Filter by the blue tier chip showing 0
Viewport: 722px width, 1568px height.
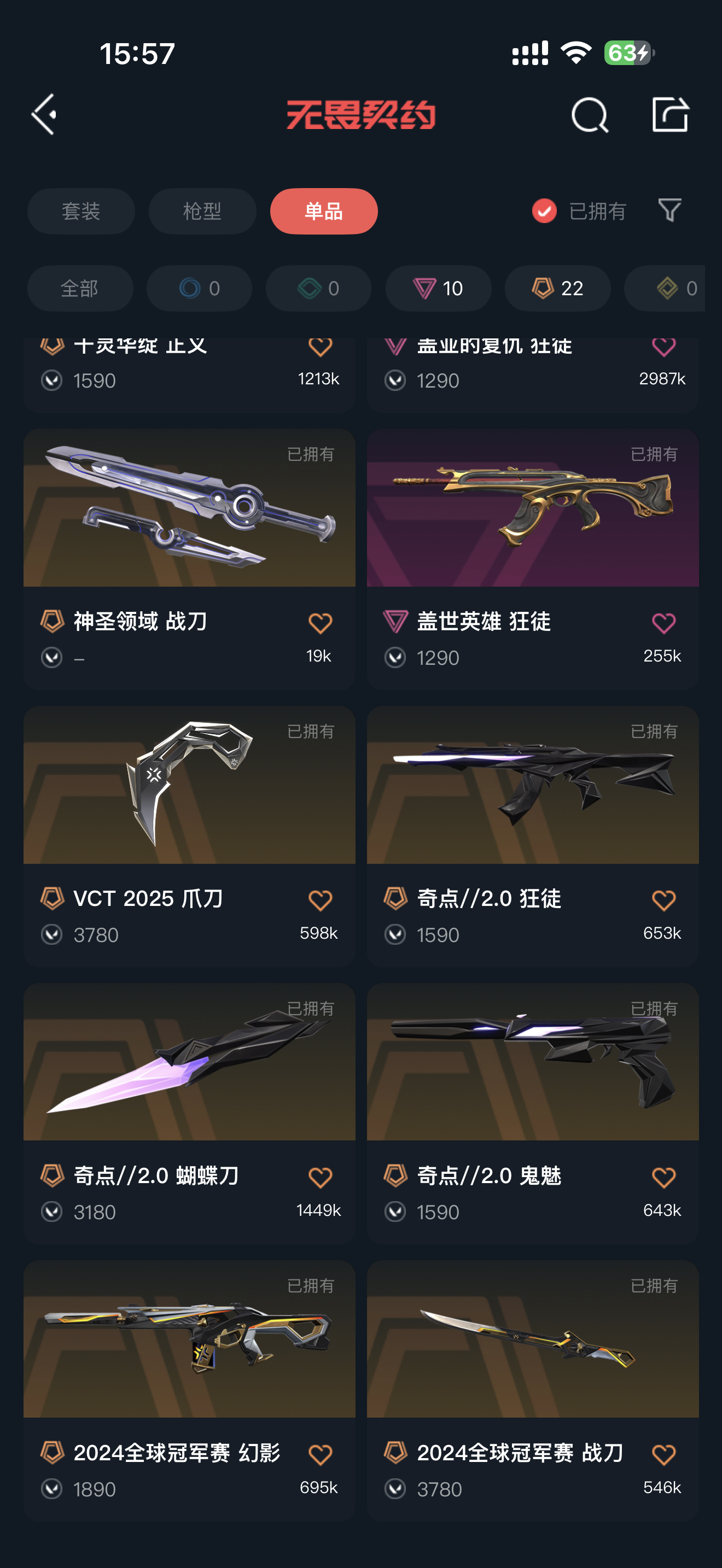199,288
